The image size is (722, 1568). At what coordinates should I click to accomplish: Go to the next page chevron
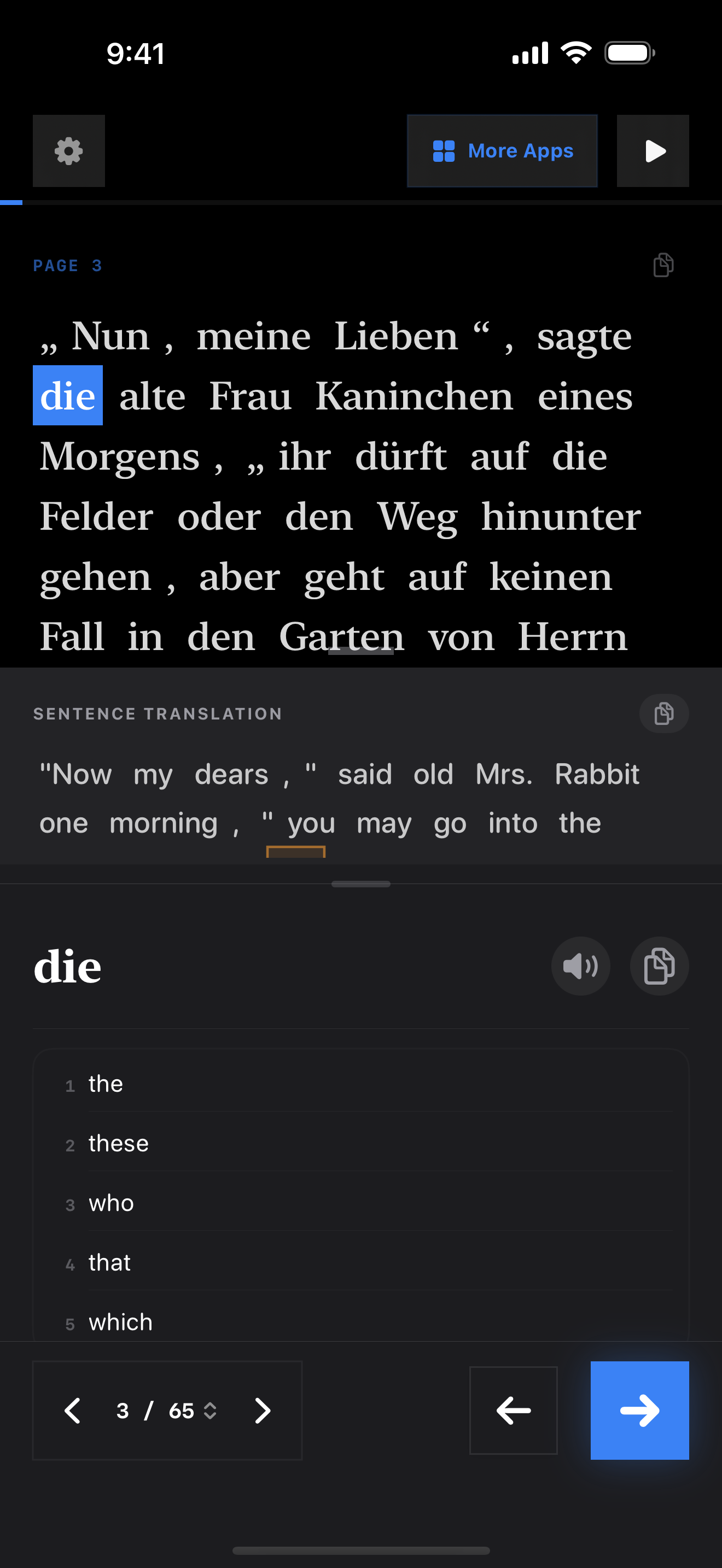(263, 1411)
